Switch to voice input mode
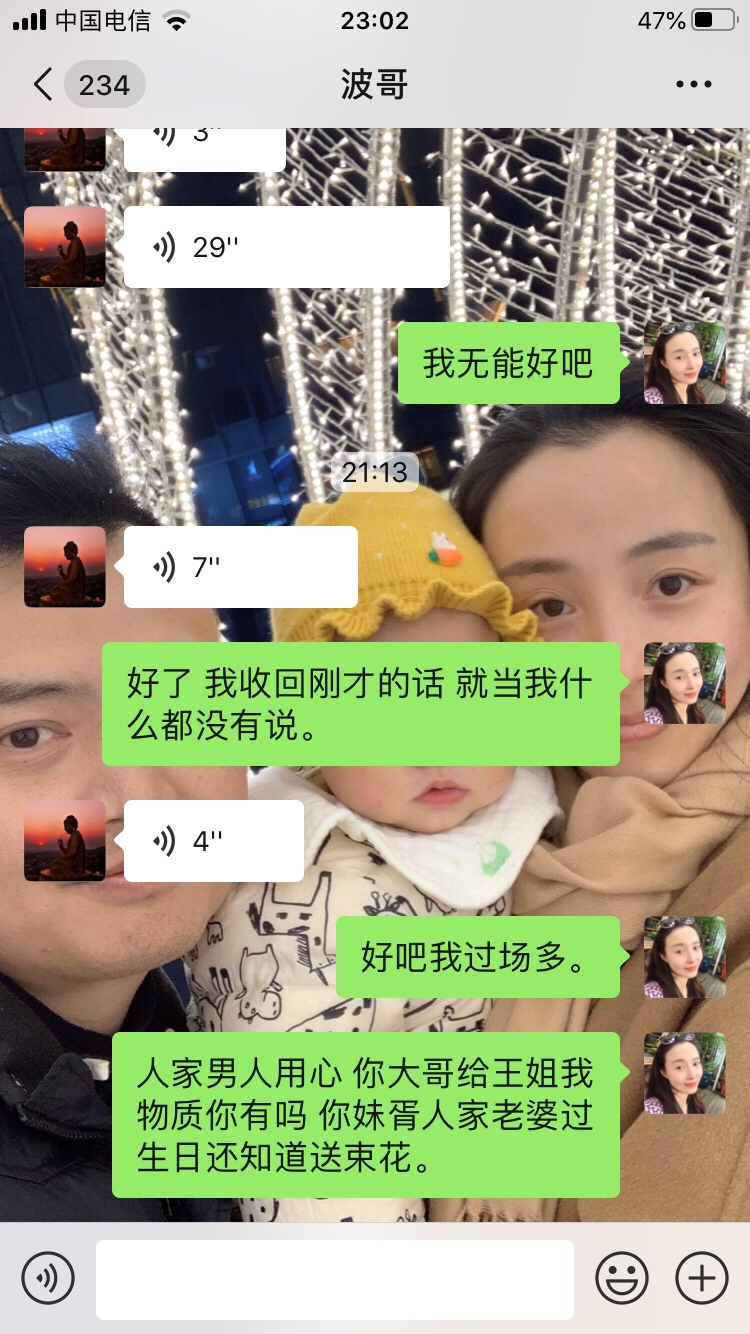 (48, 1278)
